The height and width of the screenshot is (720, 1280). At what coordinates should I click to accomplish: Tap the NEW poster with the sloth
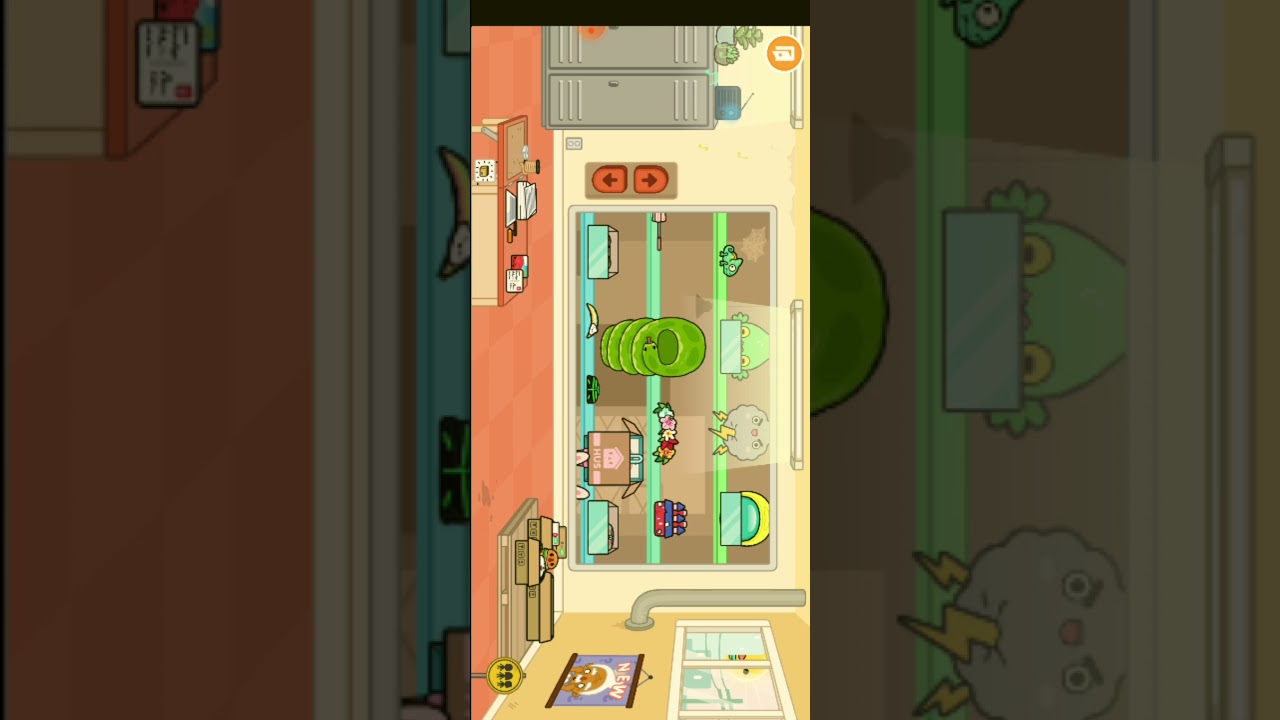(x=598, y=681)
